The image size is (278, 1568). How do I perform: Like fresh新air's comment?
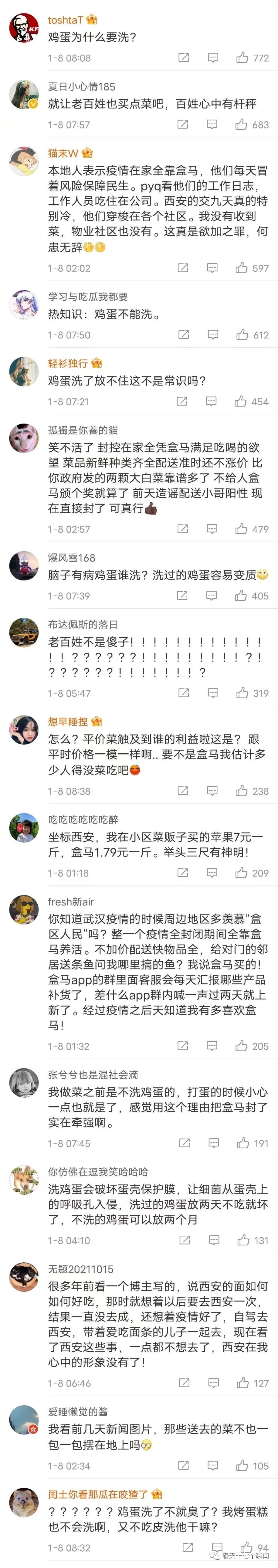coord(243,1046)
